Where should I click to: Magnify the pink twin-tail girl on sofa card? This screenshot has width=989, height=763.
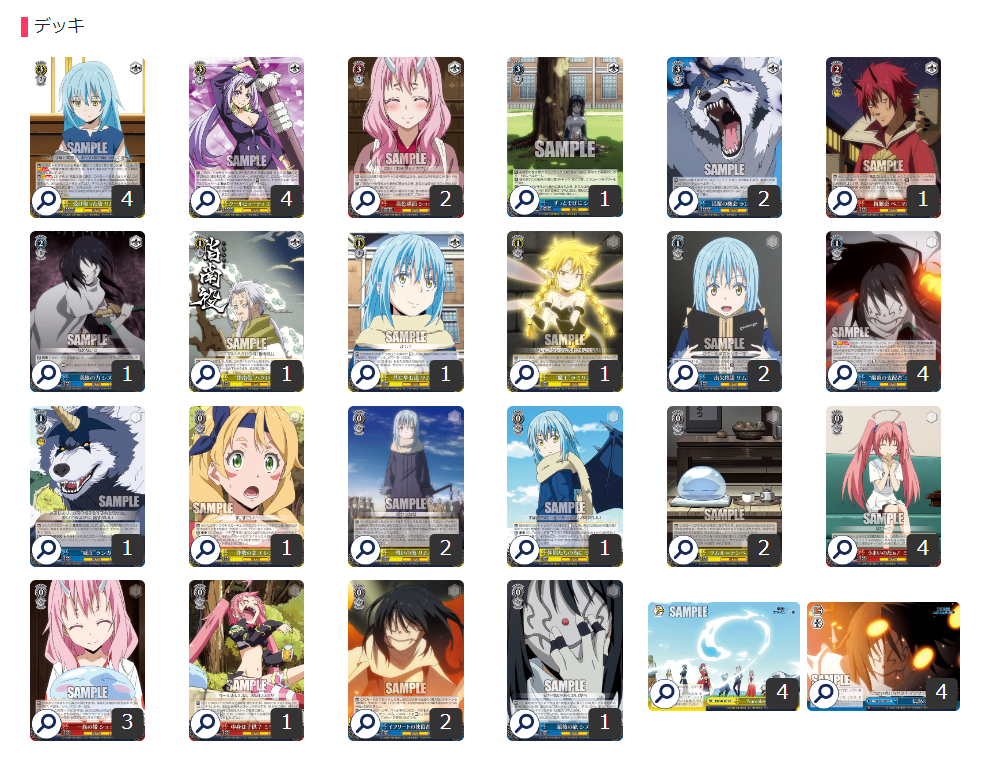coord(843,550)
